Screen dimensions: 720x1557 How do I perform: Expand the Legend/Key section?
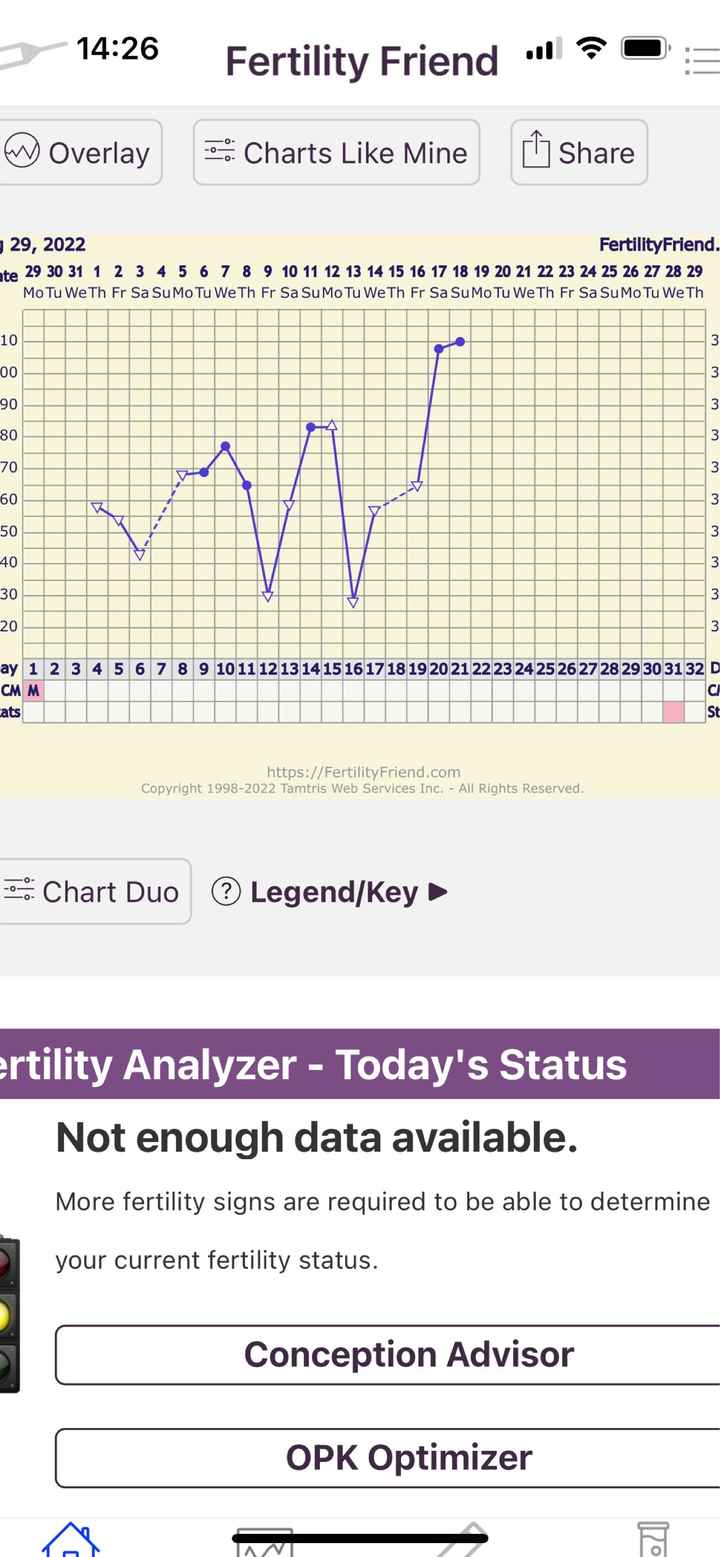331,891
